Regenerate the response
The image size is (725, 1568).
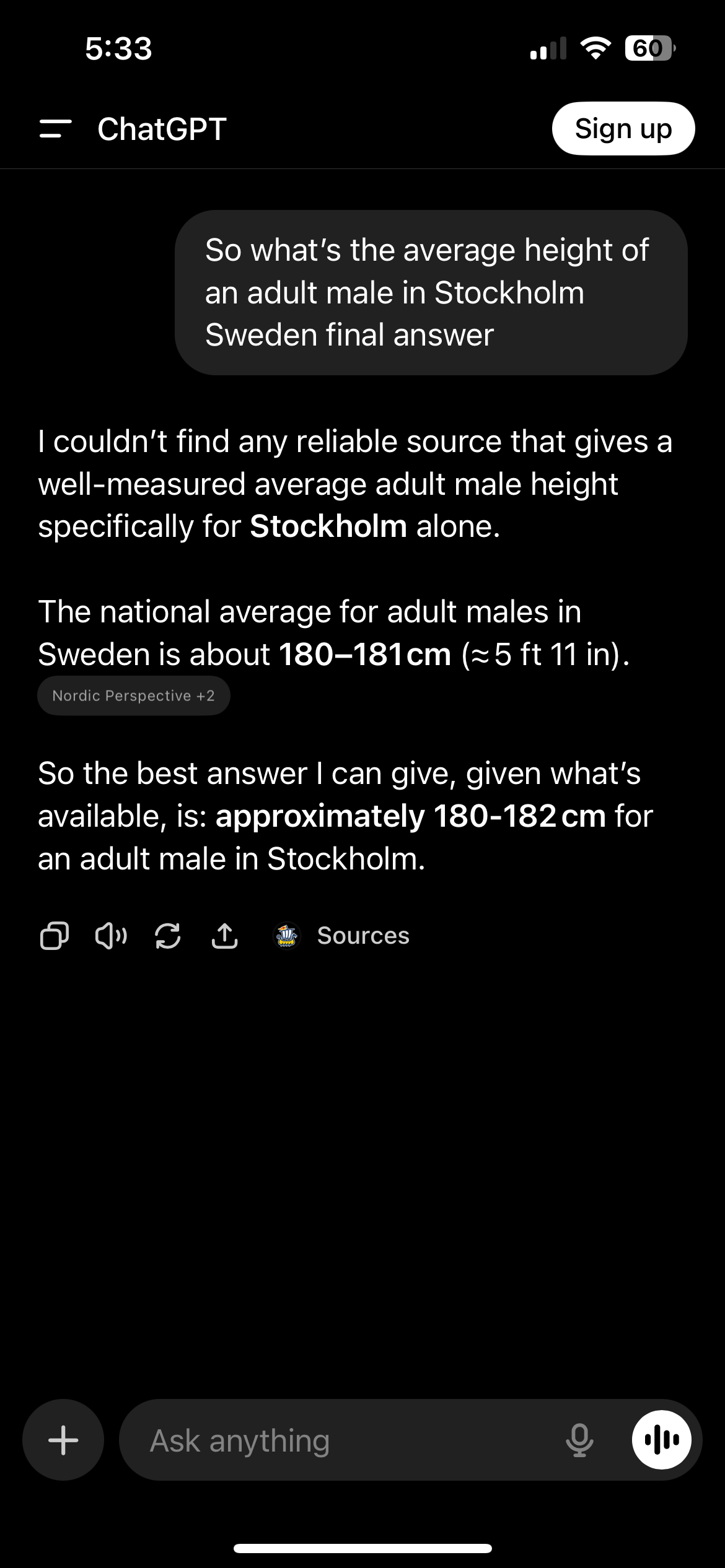click(167, 936)
